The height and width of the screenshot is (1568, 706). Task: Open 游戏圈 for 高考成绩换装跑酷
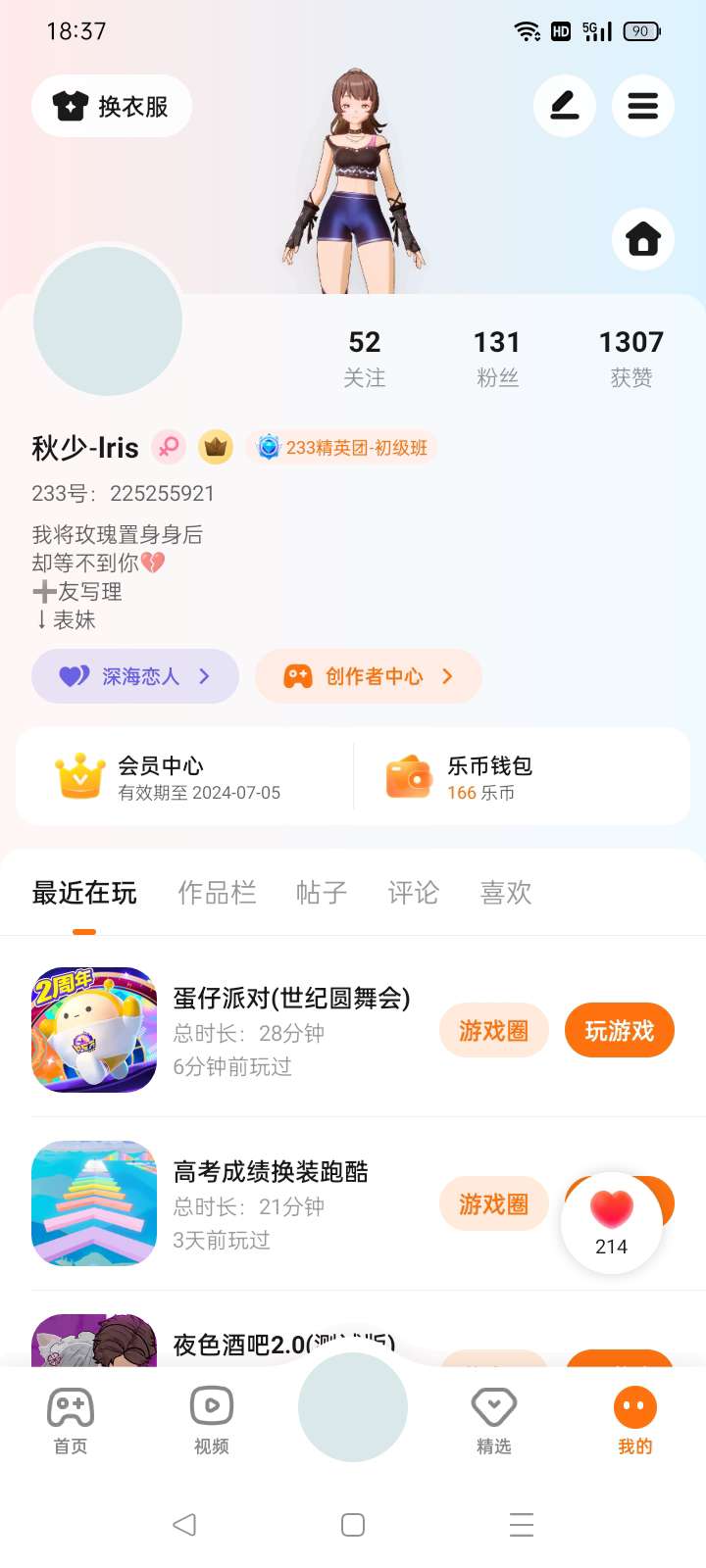coord(494,1203)
